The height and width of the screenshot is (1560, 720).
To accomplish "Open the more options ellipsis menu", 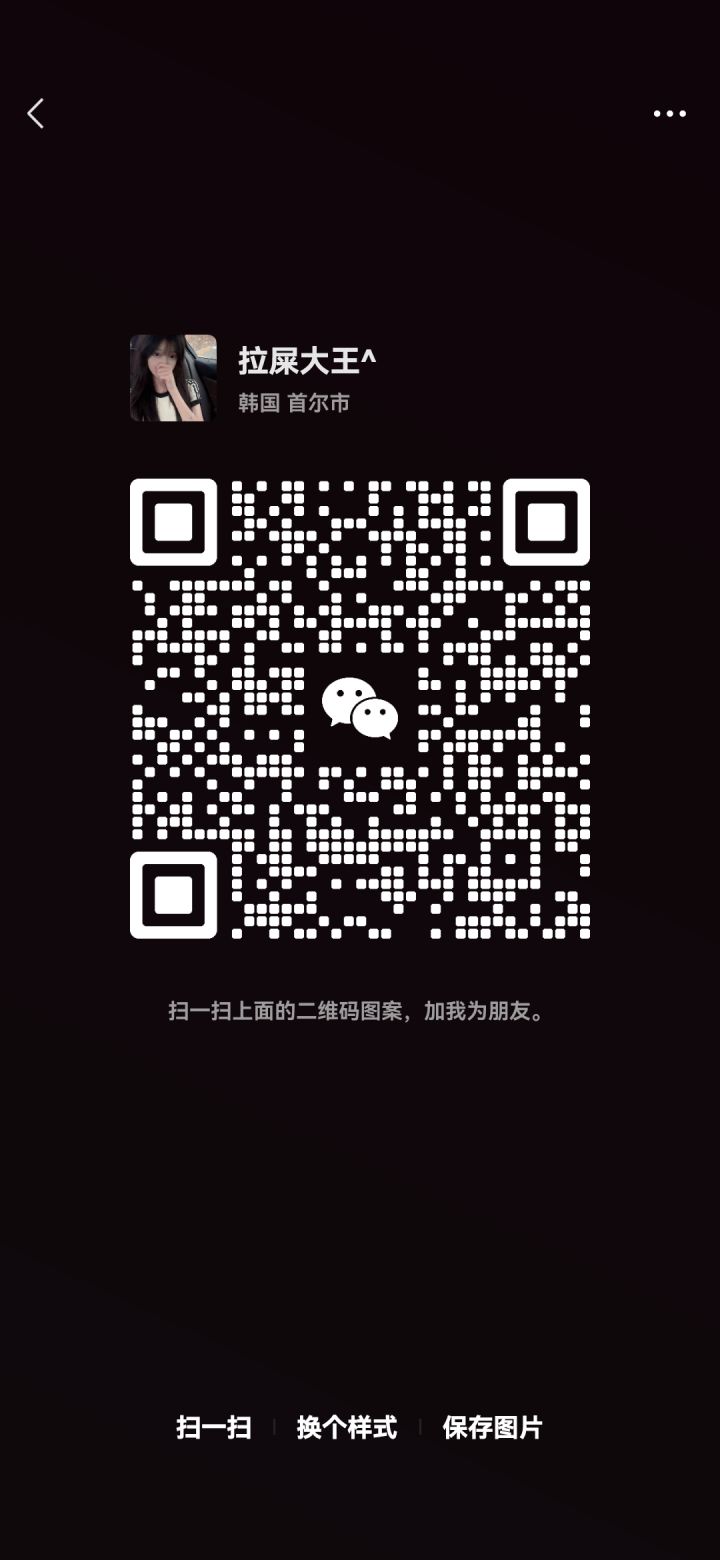I will tap(668, 113).
